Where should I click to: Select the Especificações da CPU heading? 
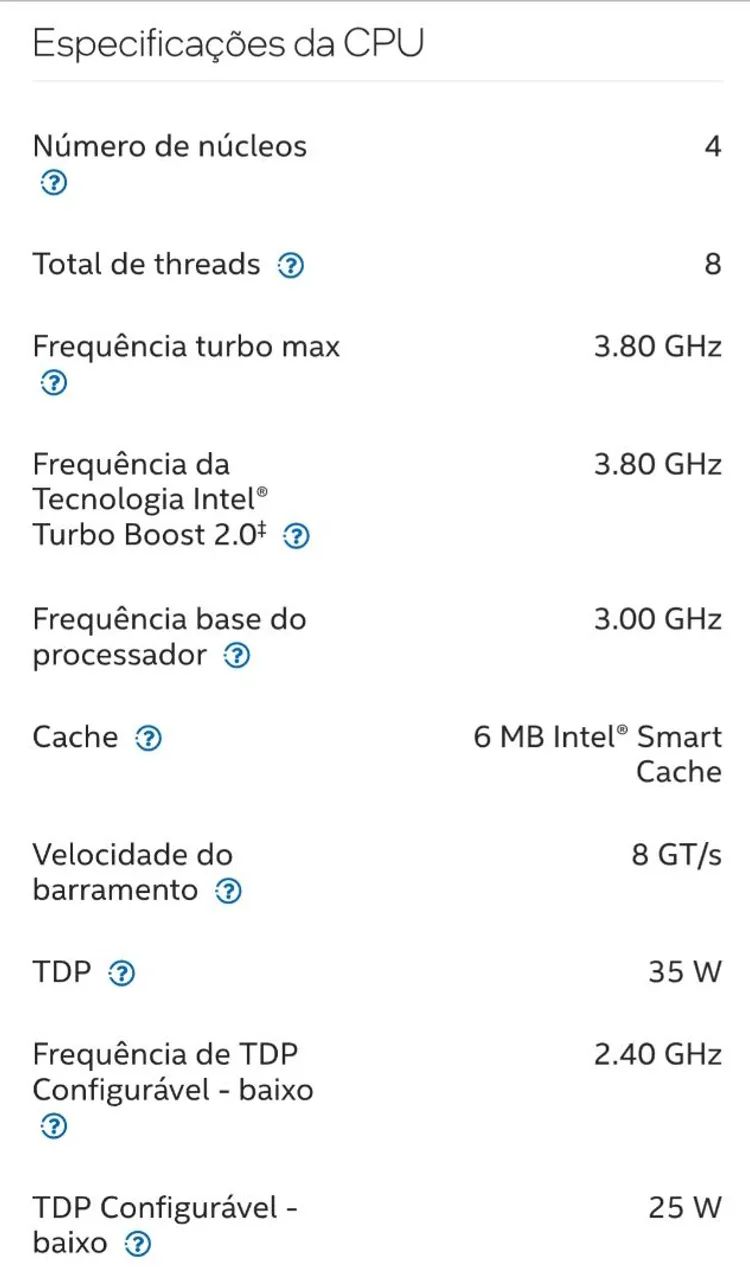(x=228, y=42)
